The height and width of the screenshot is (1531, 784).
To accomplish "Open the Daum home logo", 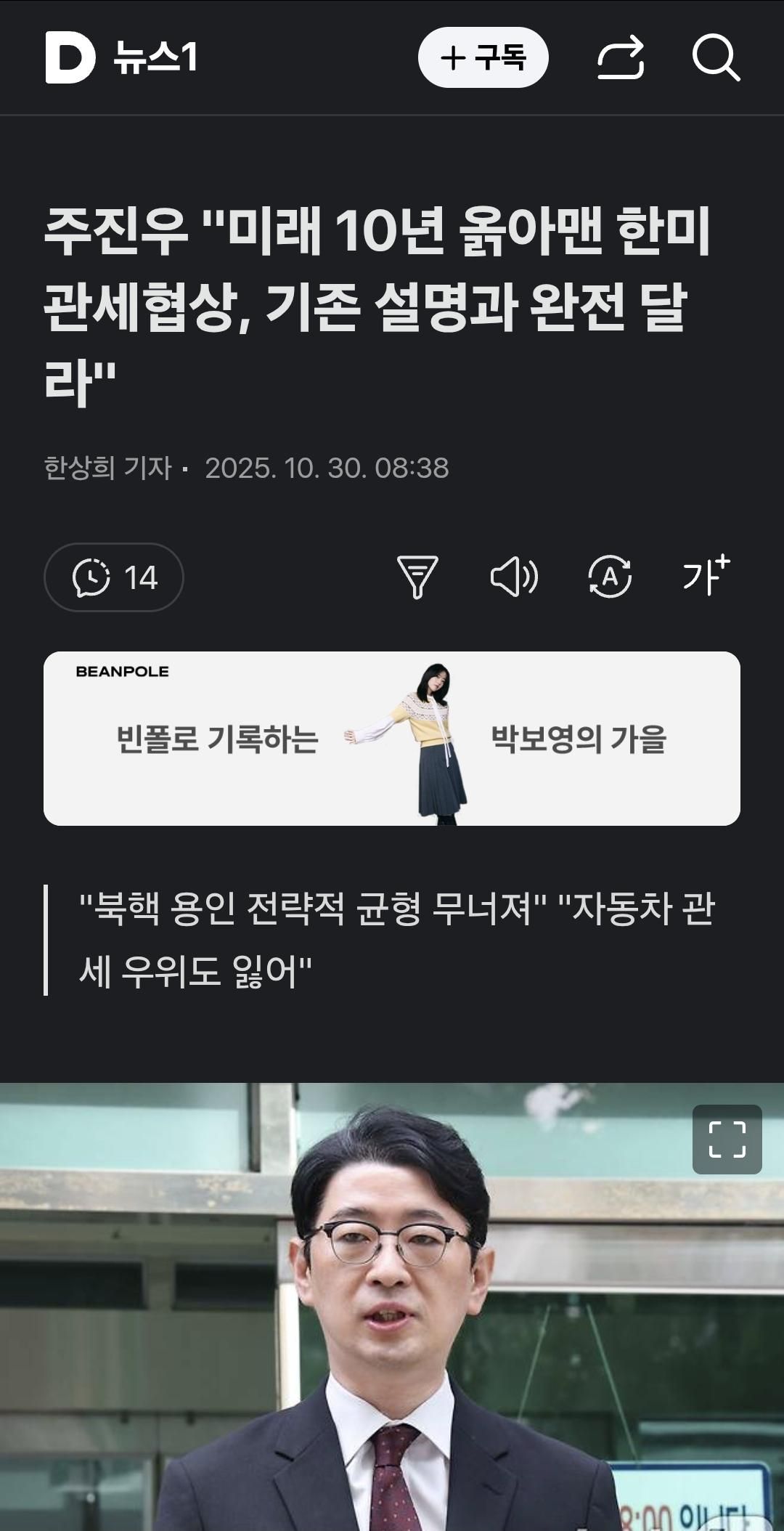I will click(x=70, y=57).
